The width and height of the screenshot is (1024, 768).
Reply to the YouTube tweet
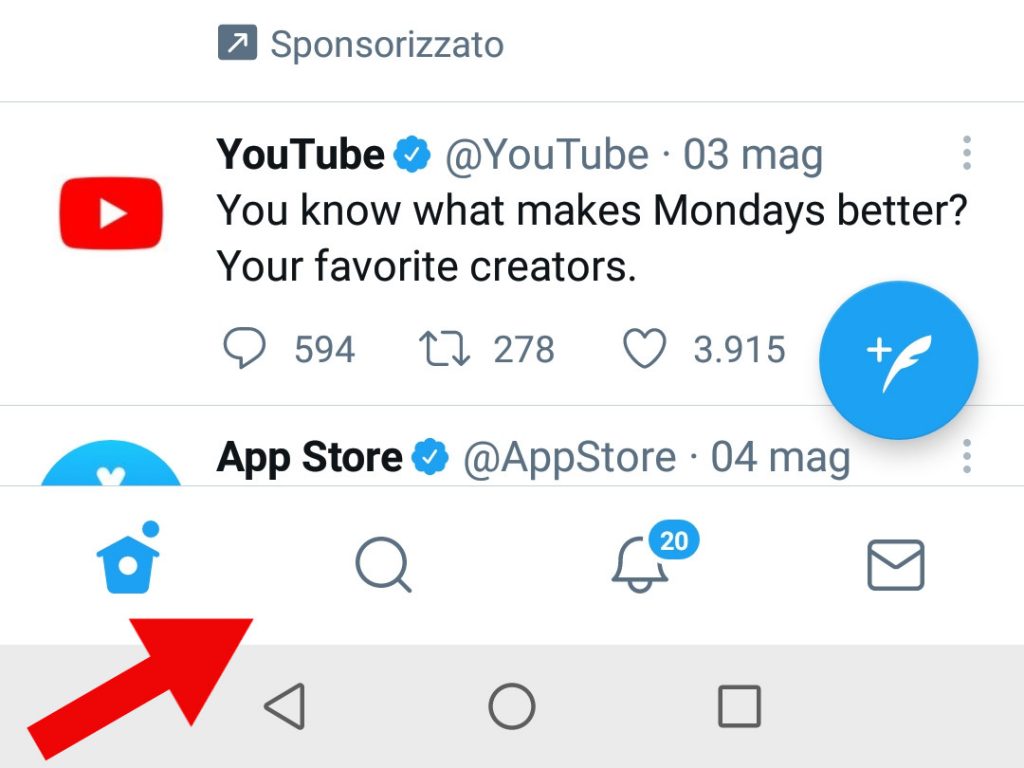click(x=244, y=349)
